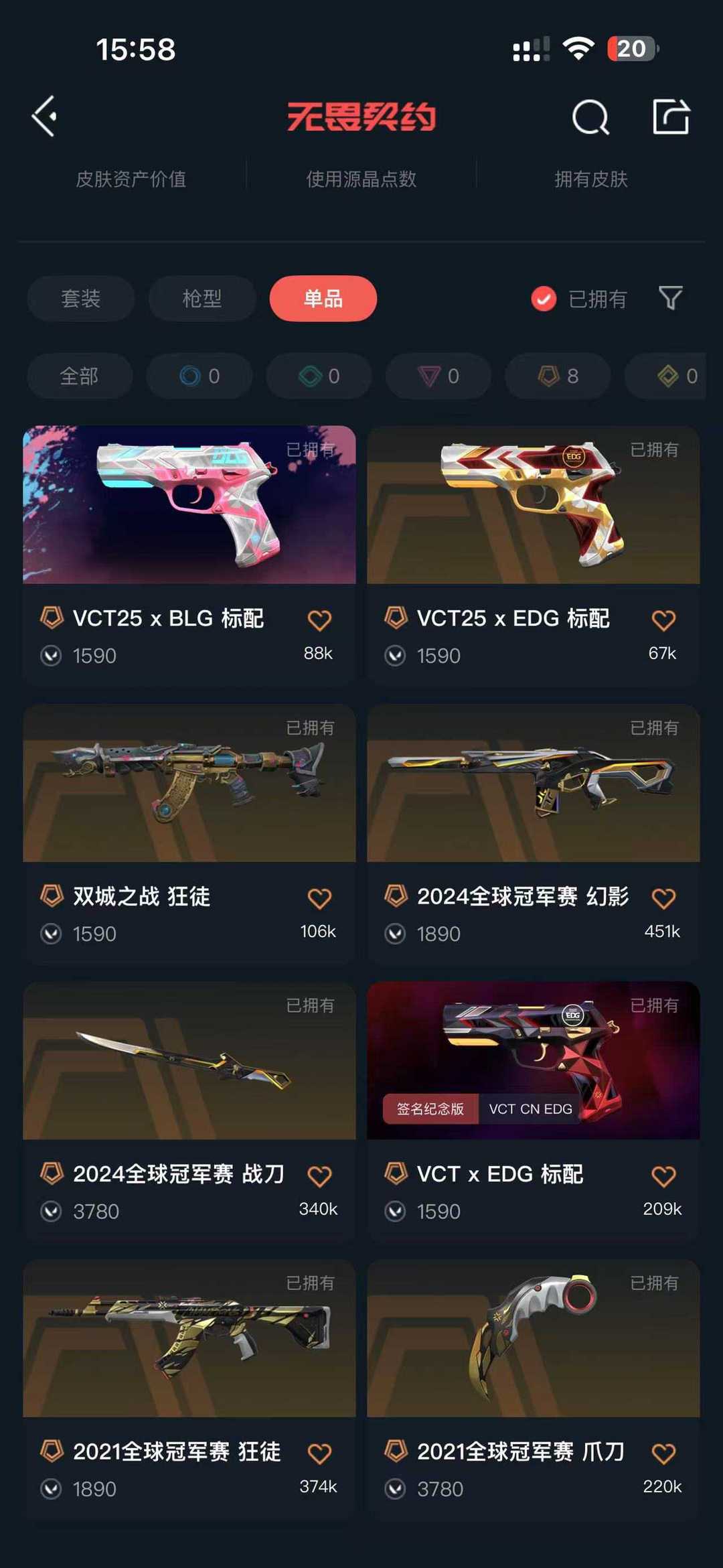
Task: Switch to the 枪型 tab
Action: (x=202, y=299)
